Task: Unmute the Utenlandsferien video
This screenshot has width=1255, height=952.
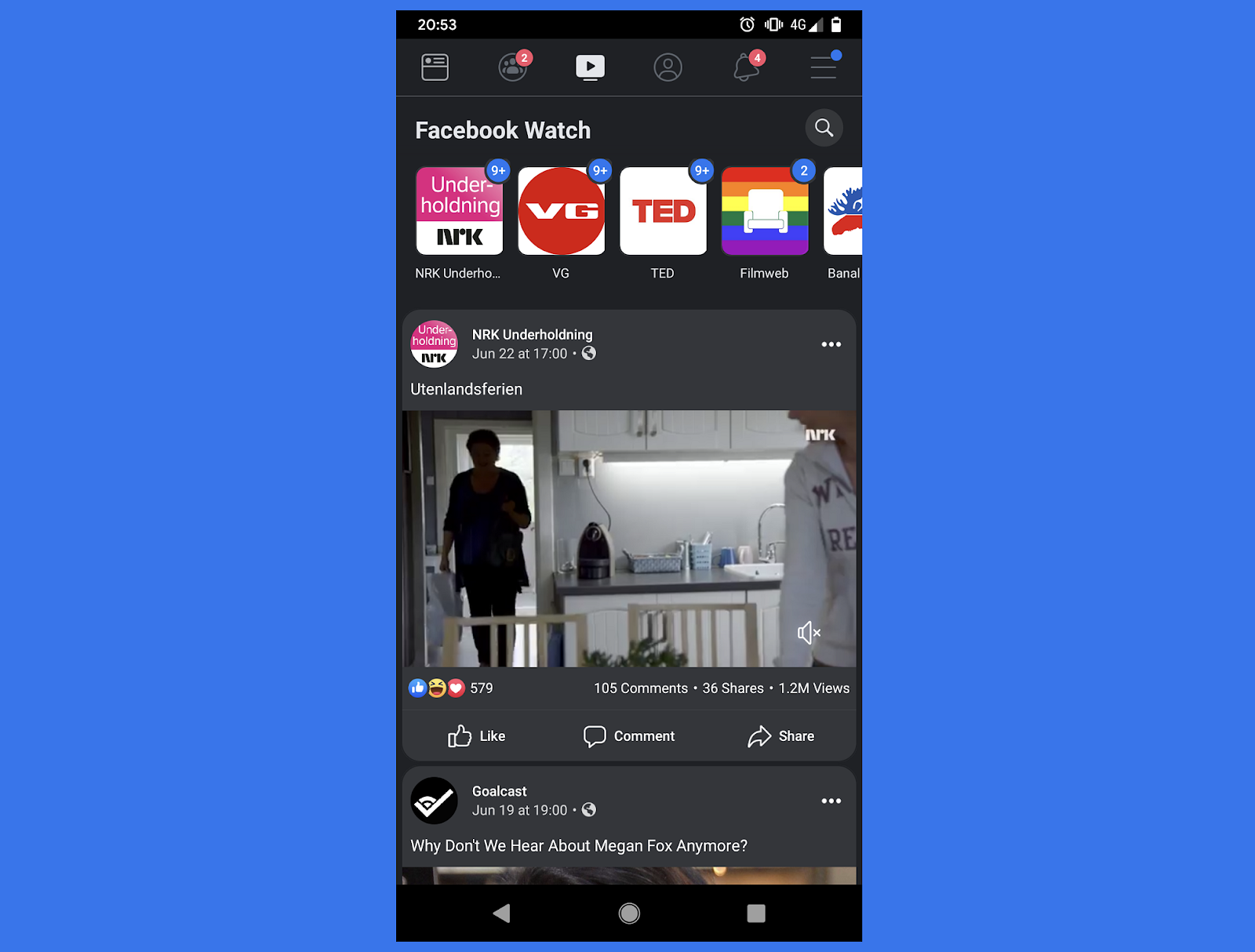Action: point(809,633)
